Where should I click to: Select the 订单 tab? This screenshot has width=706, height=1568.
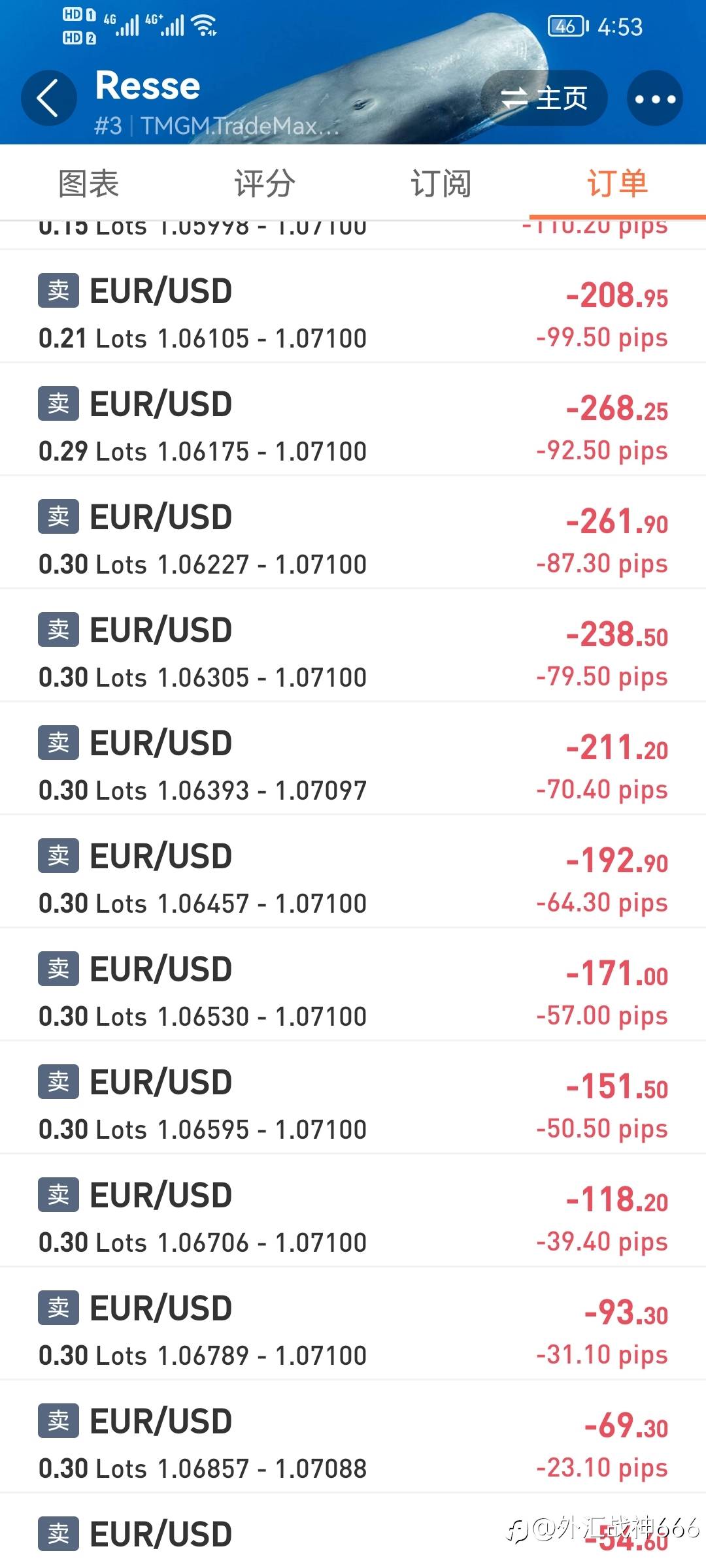(618, 184)
